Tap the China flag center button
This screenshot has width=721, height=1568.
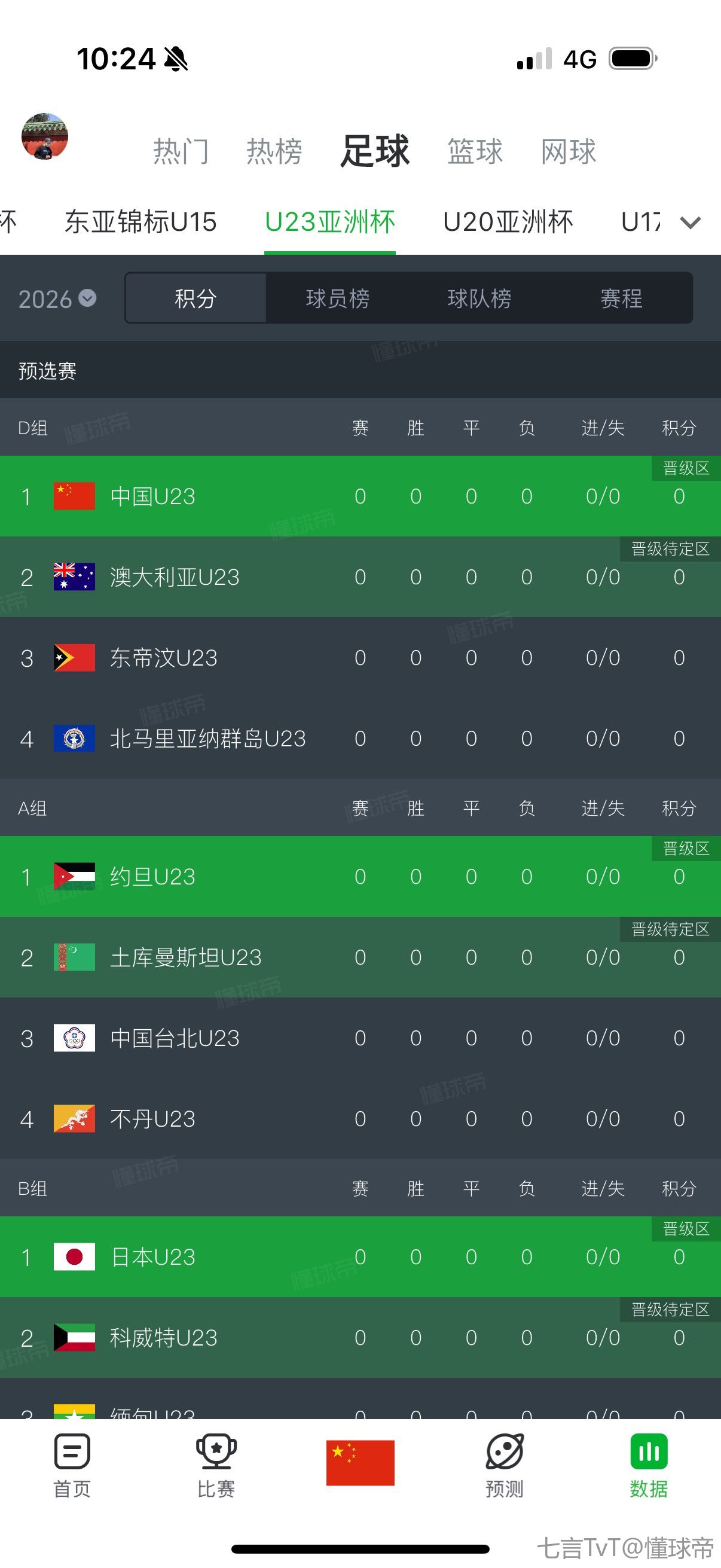pyautogui.click(x=360, y=1463)
